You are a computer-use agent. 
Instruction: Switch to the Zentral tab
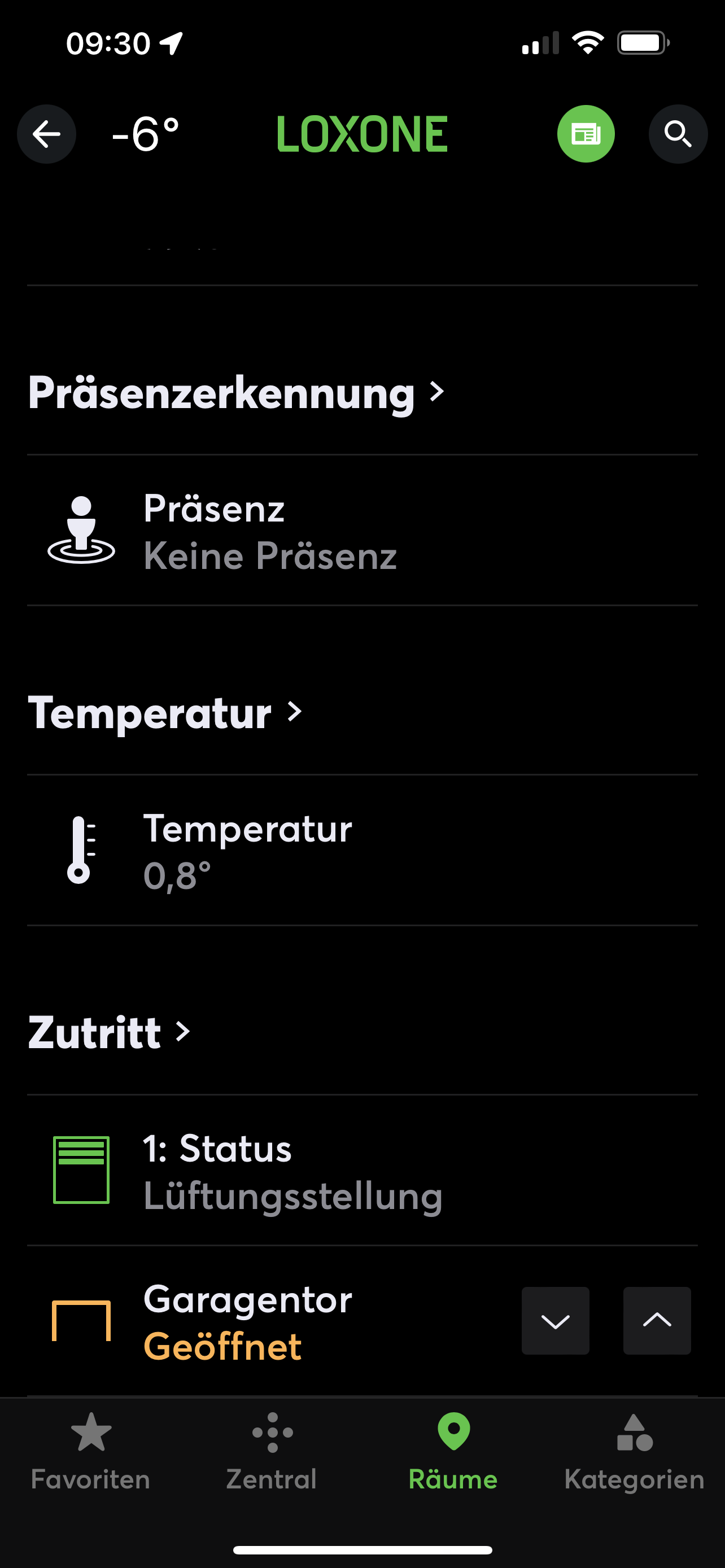[272, 1452]
